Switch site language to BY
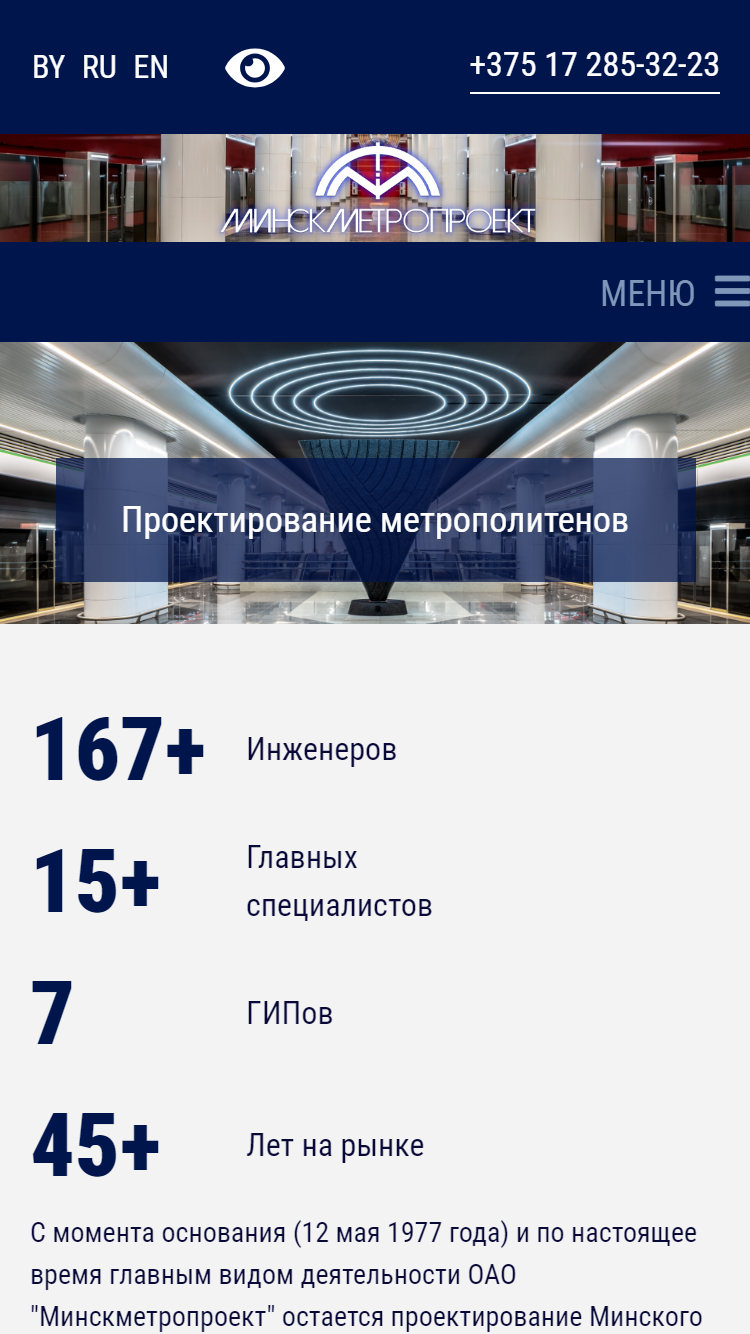This screenshot has height=1334, width=750. 48,67
